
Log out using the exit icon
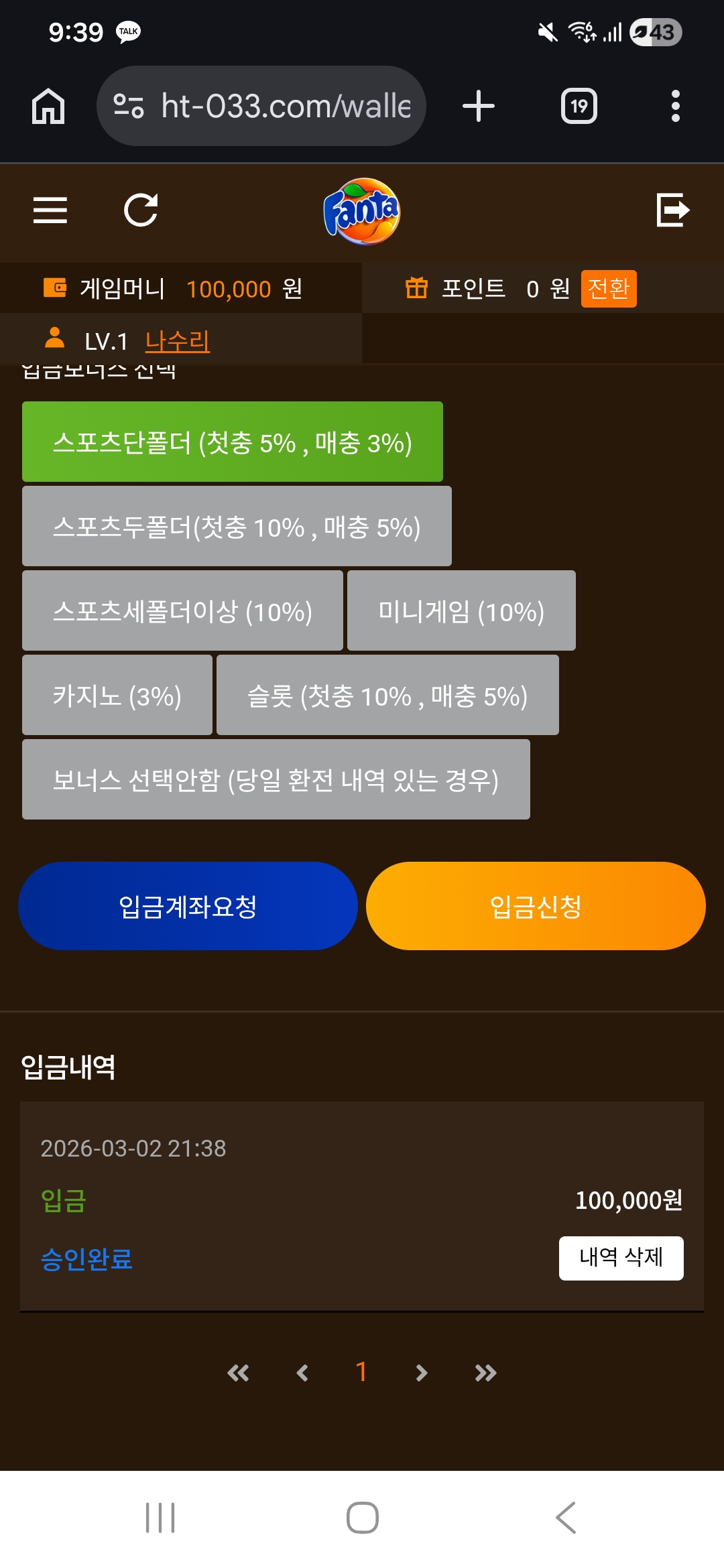point(672,210)
